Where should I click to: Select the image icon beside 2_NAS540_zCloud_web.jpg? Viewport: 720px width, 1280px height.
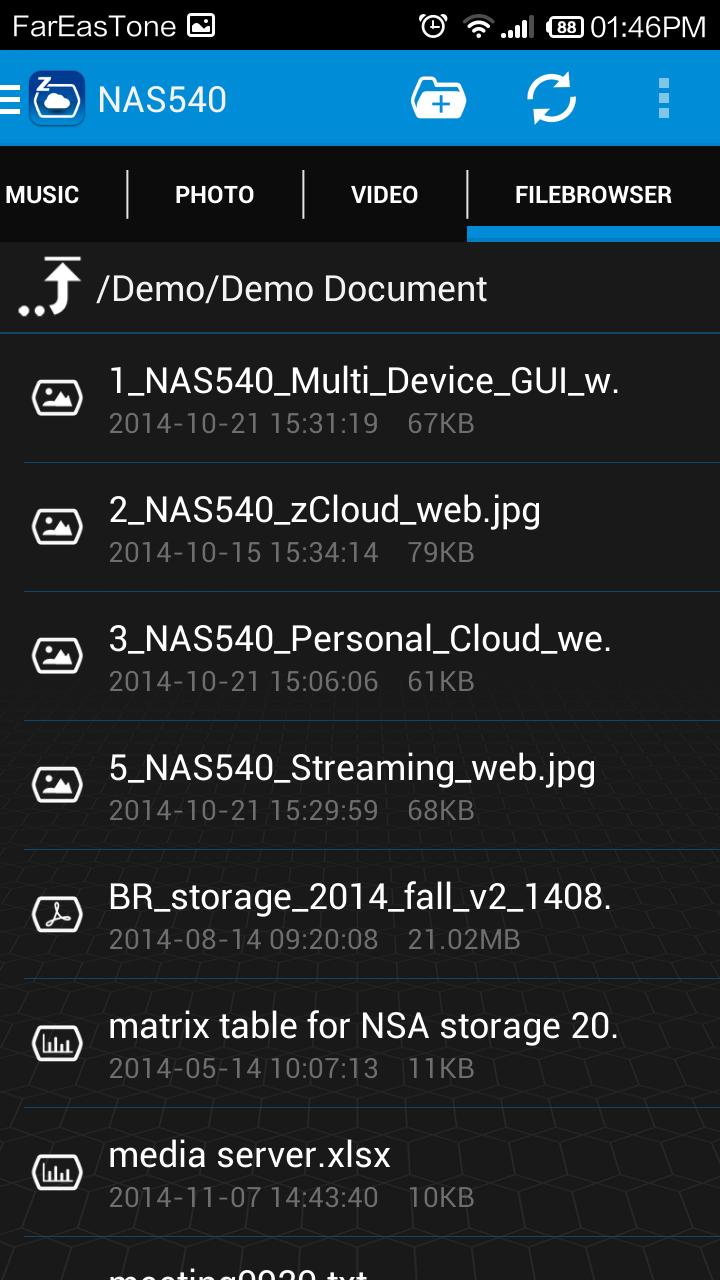[x=57, y=526]
